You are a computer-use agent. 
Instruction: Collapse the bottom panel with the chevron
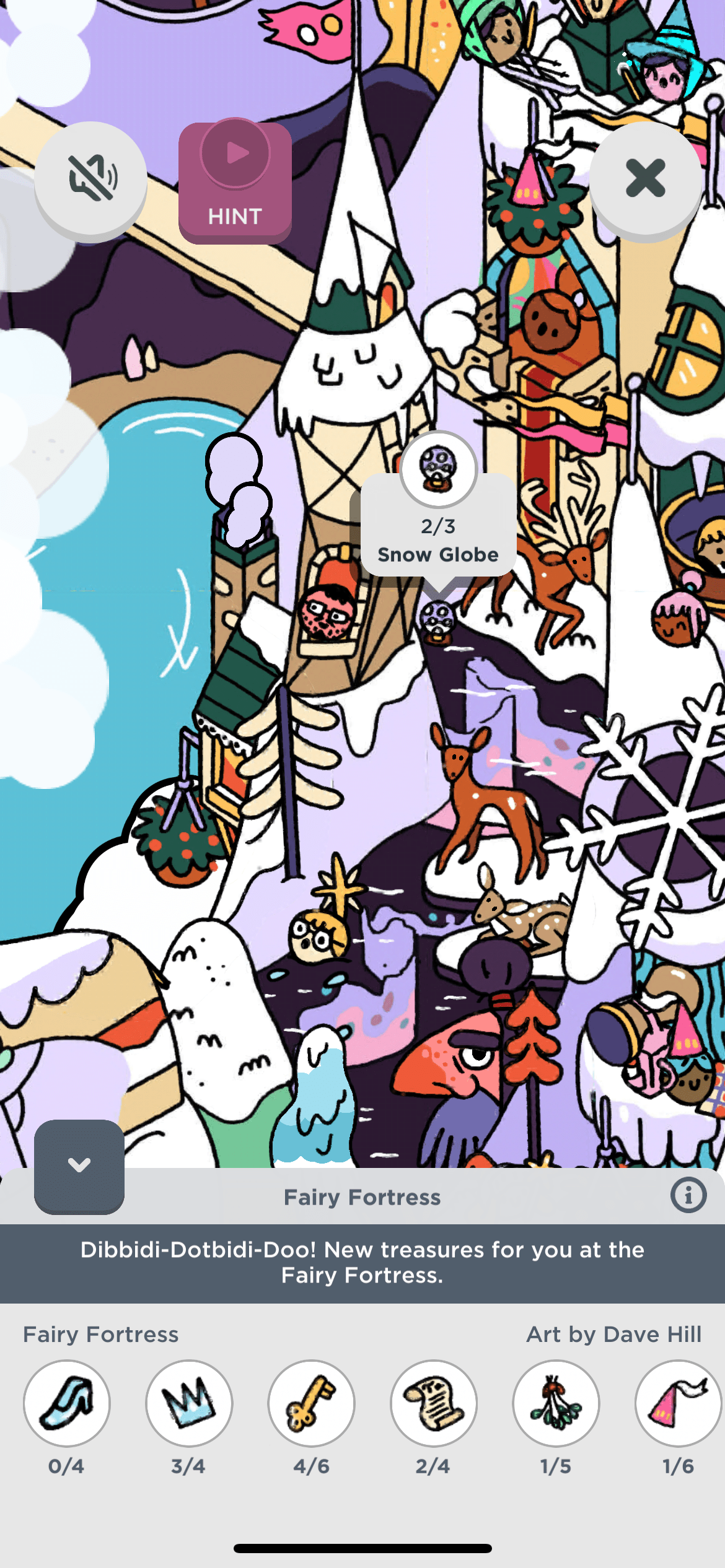pyautogui.click(x=79, y=1165)
